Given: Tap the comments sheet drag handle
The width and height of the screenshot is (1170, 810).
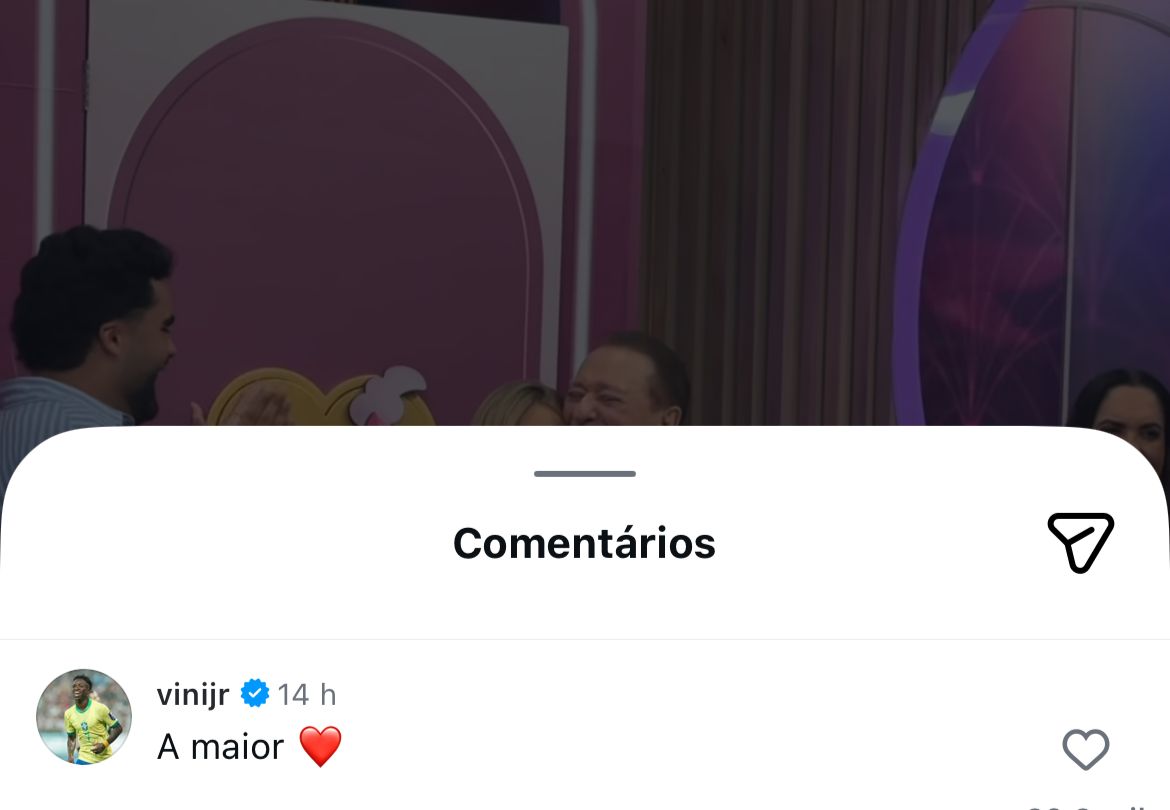Looking at the screenshot, I should tap(585, 474).
